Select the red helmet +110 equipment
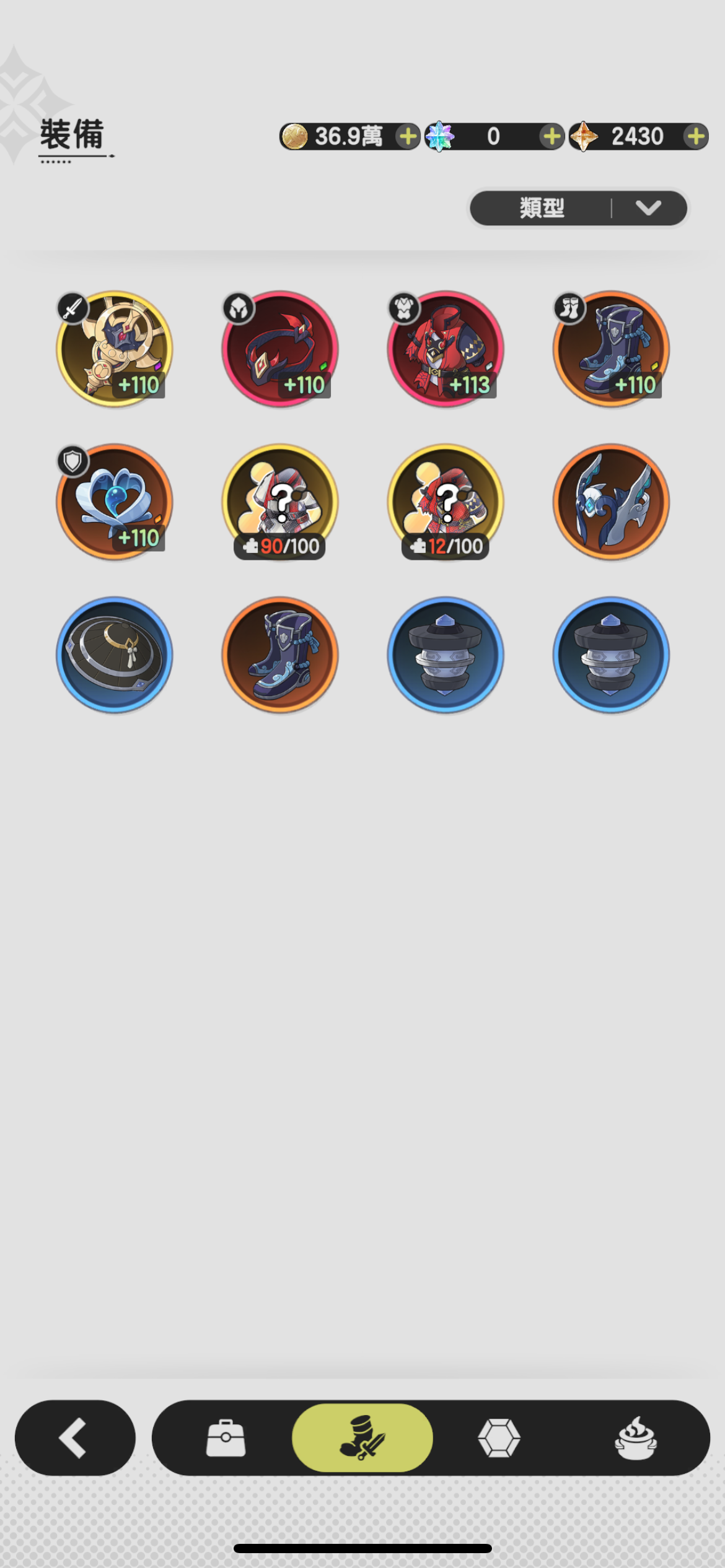 tap(280, 349)
